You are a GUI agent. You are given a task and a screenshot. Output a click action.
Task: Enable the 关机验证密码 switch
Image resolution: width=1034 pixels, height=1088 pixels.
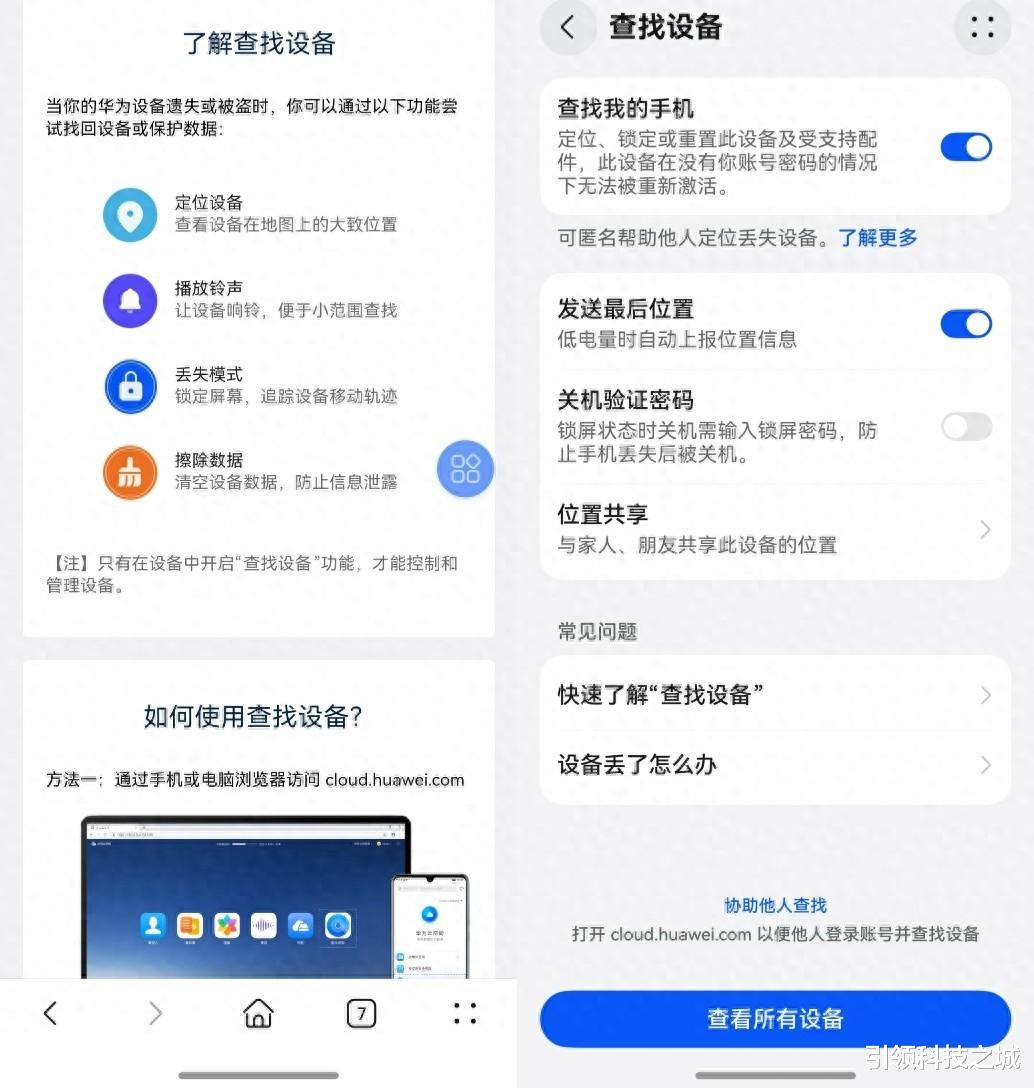point(966,427)
